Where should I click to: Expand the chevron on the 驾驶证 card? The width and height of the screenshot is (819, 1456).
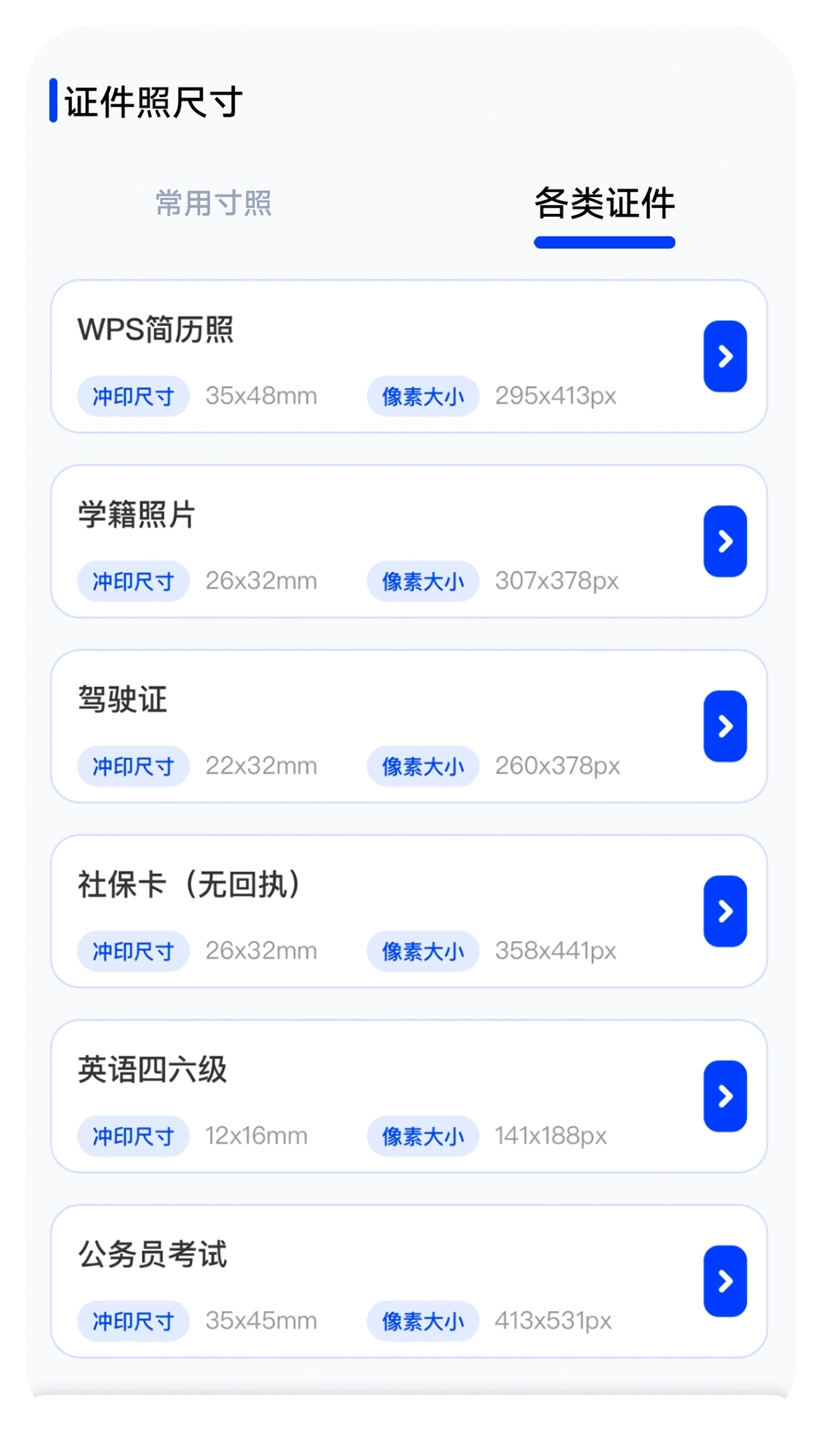point(725,726)
